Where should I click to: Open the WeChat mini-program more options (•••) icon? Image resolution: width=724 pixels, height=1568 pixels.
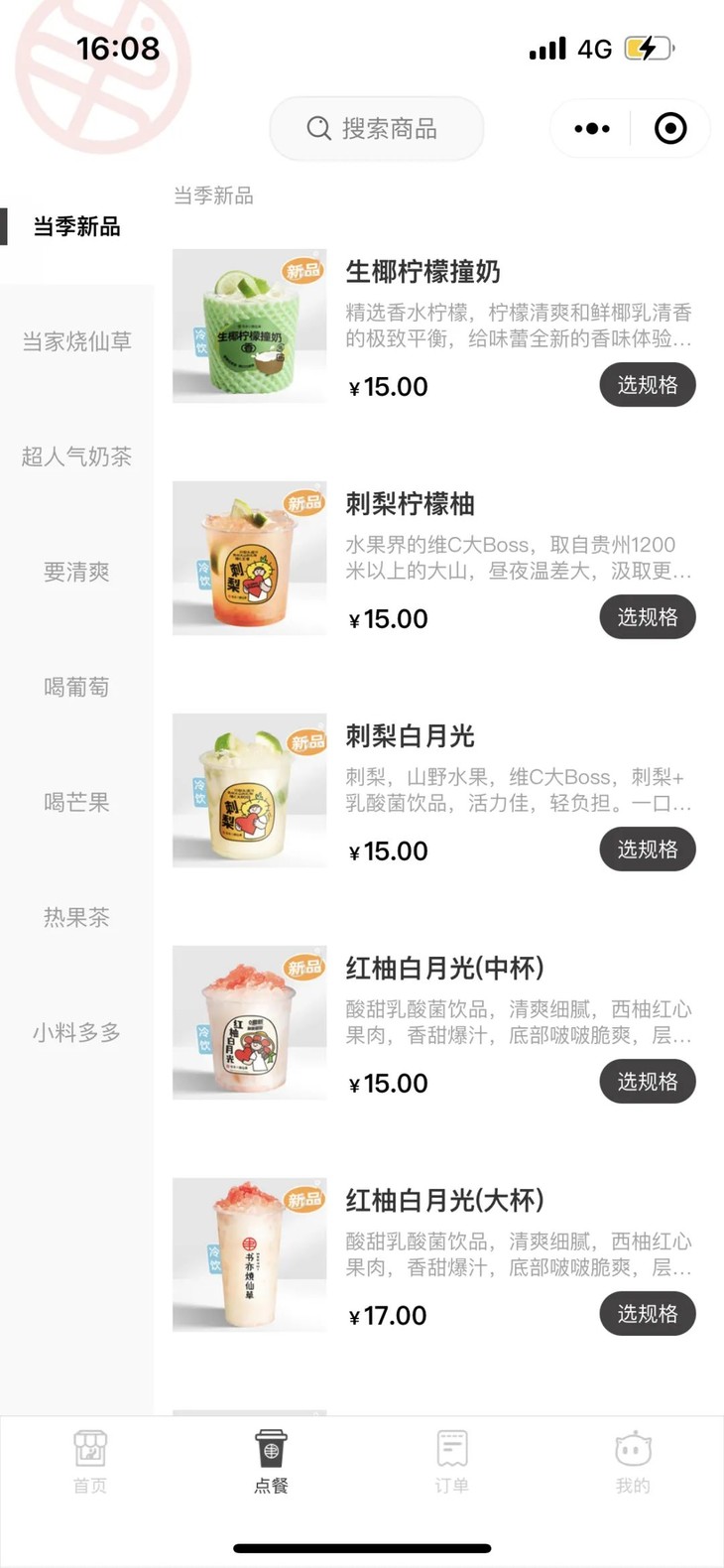click(590, 128)
